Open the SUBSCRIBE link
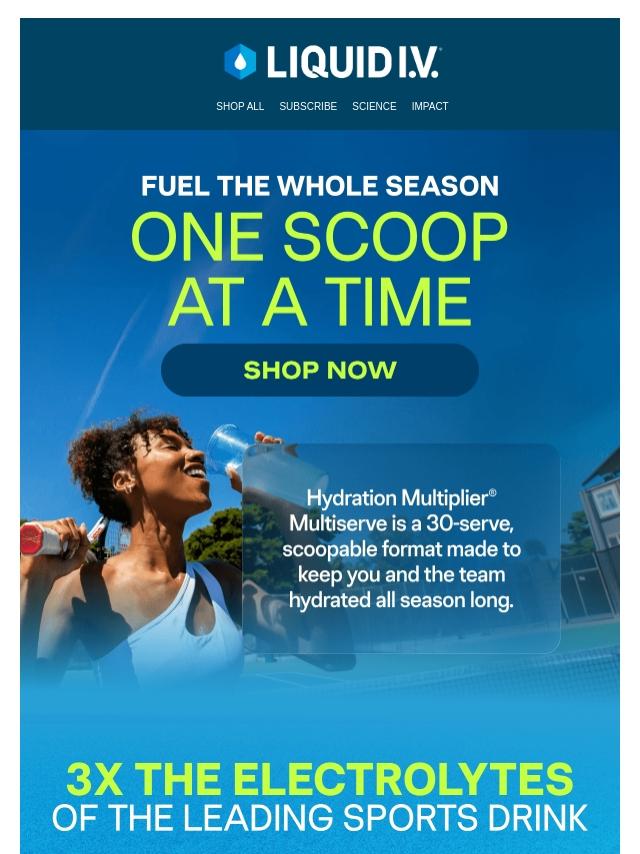 [308, 106]
